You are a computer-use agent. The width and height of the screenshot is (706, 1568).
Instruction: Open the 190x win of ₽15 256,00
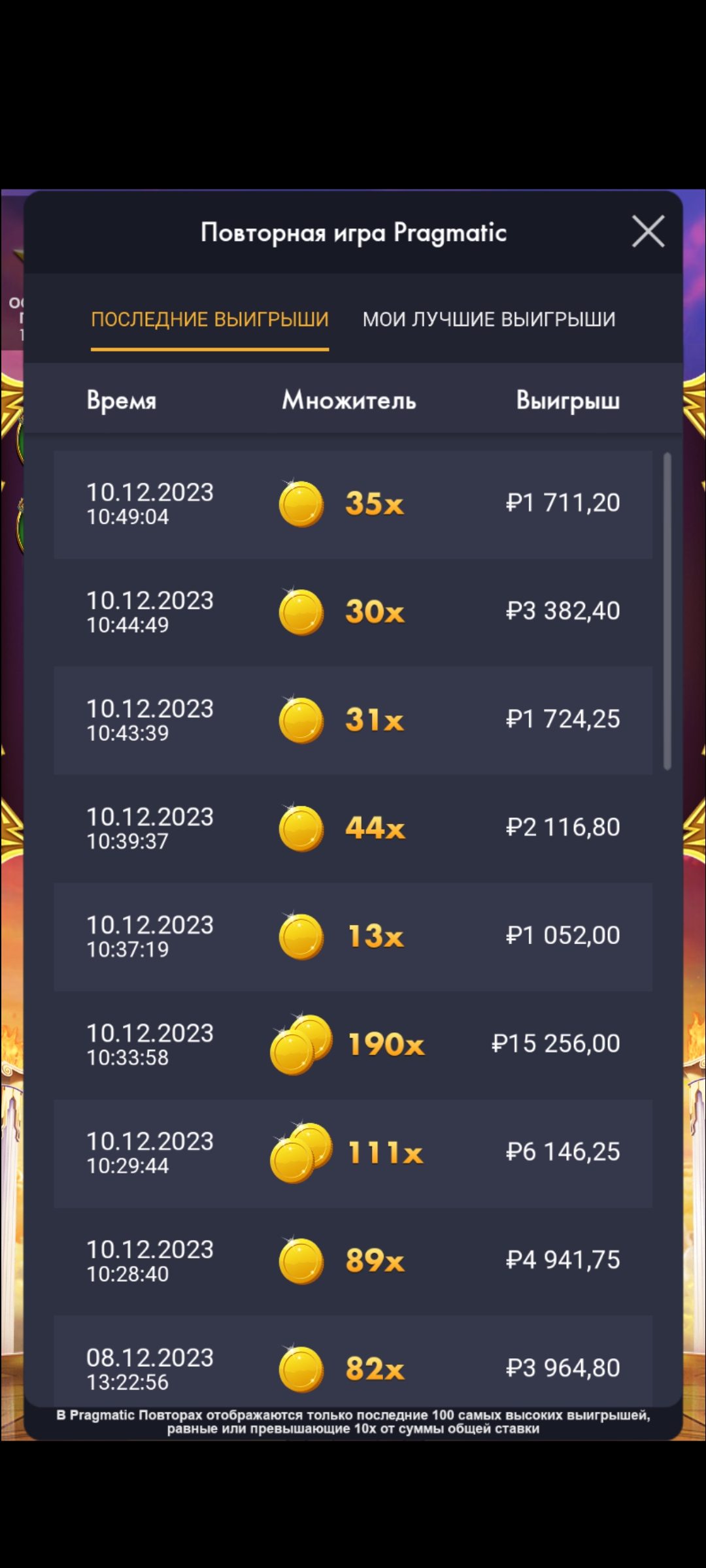(353, 1045)
